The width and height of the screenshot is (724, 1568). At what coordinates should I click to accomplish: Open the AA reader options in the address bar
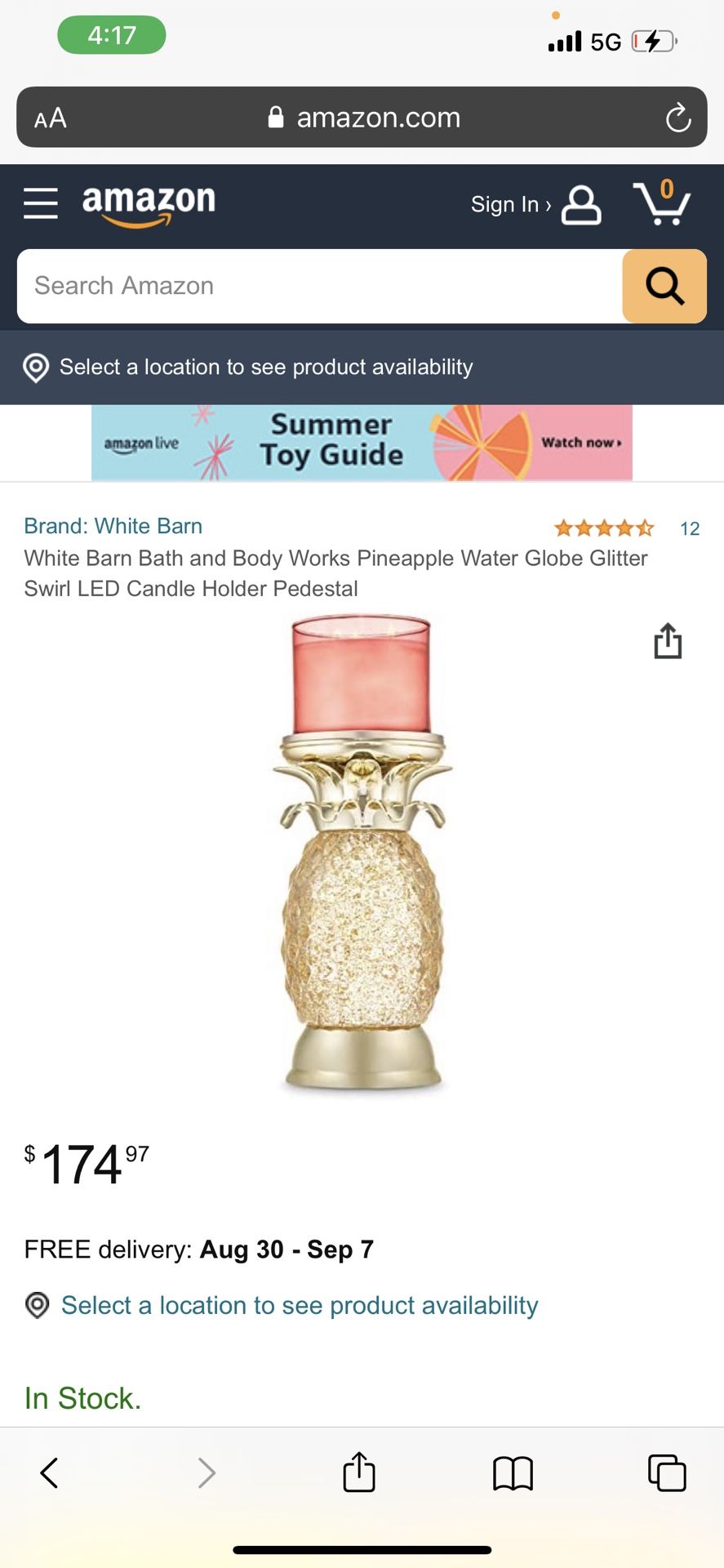point(51,118)
